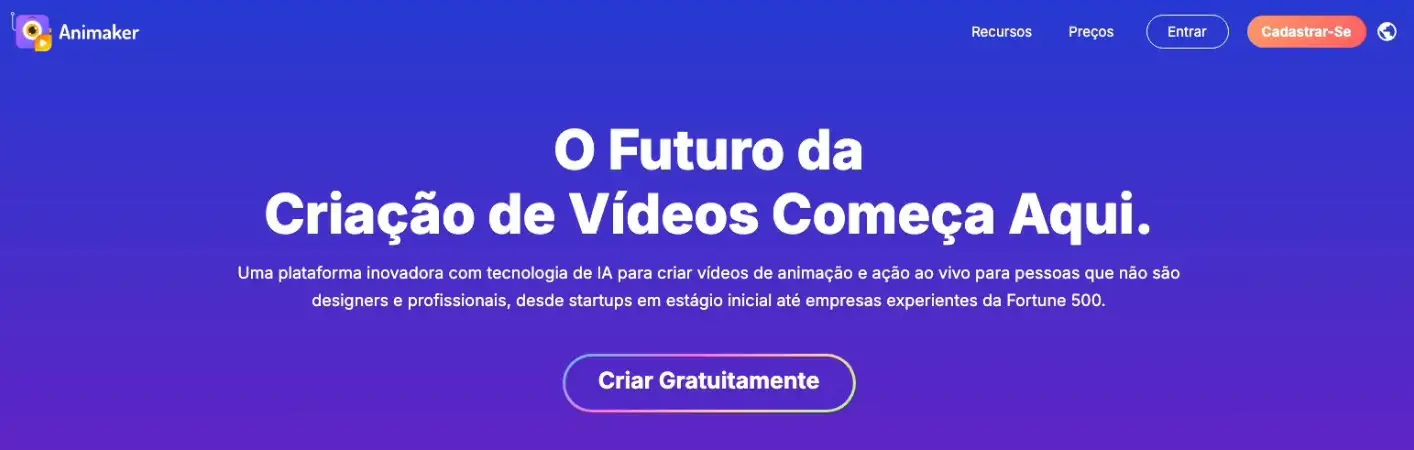Open the language globe selector
This screenshot has width=1414, height=450.
point(1386,32)
